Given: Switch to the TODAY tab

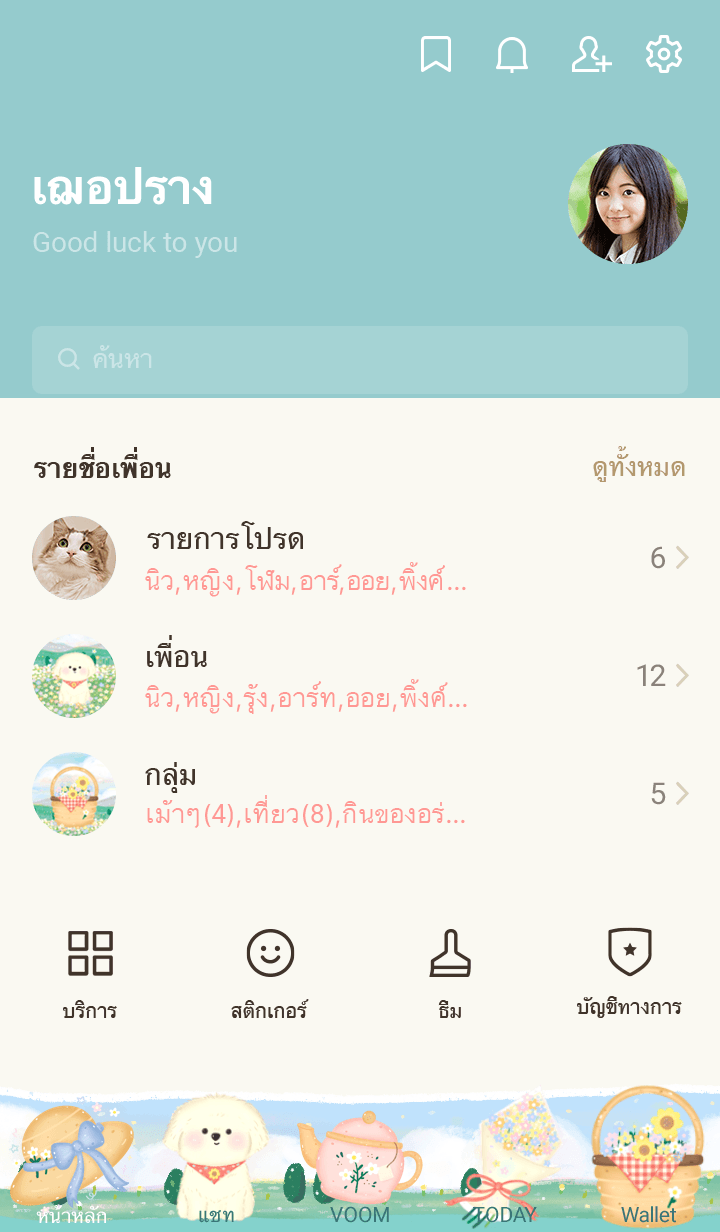Looking at the screenshot, I should coord(505,1170).
